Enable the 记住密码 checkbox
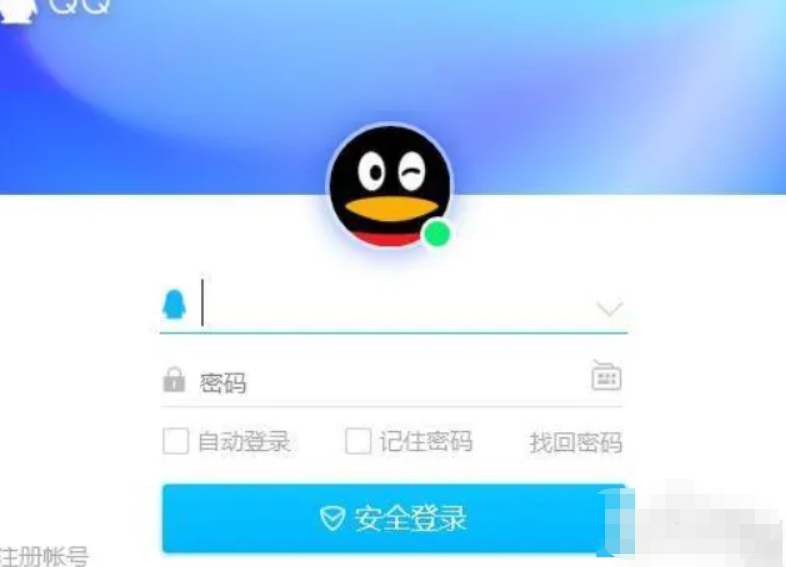The height and width of the screenshot is (567, 786). (x=358, y=441)
